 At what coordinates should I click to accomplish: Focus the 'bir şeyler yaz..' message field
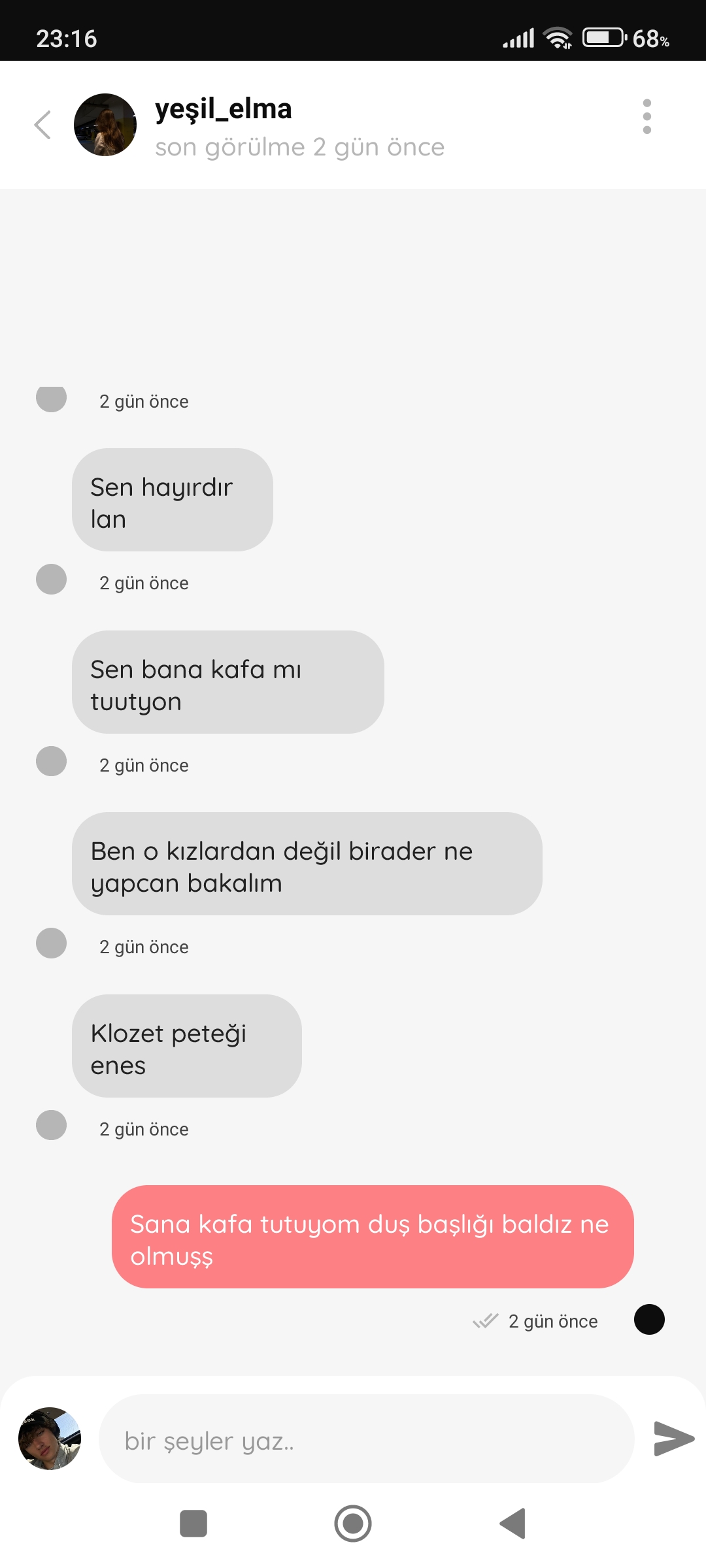point(367,1439)
